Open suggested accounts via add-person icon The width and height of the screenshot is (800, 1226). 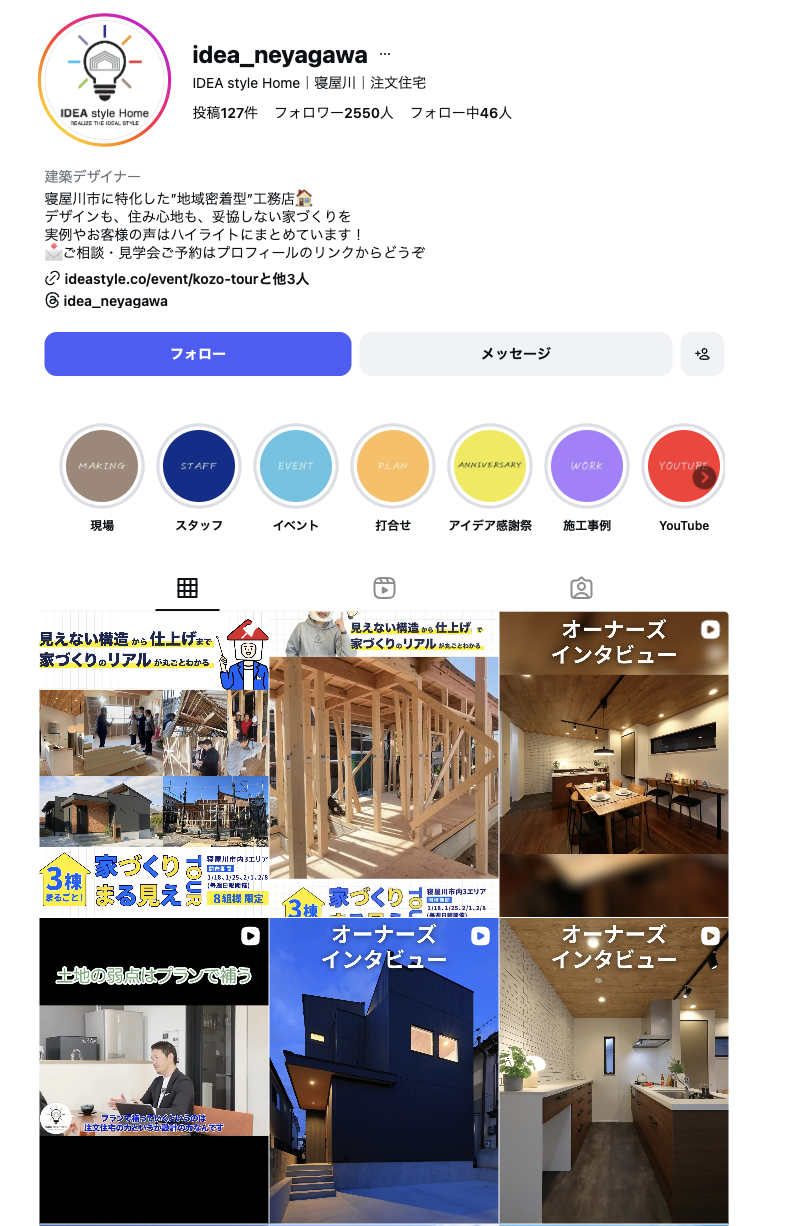(x=702, y=354)
